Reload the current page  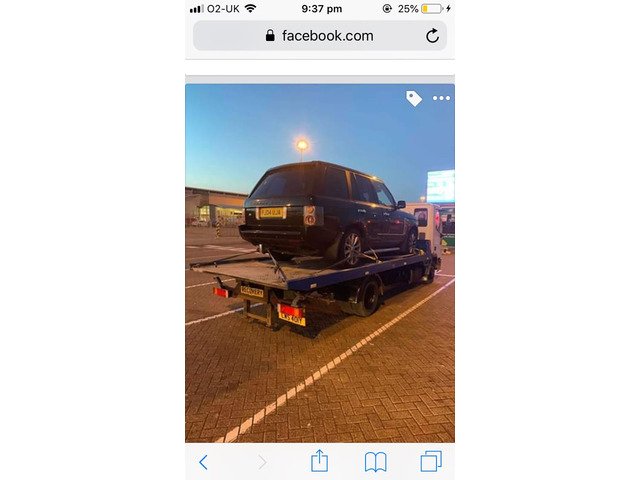tap(432, 36)
